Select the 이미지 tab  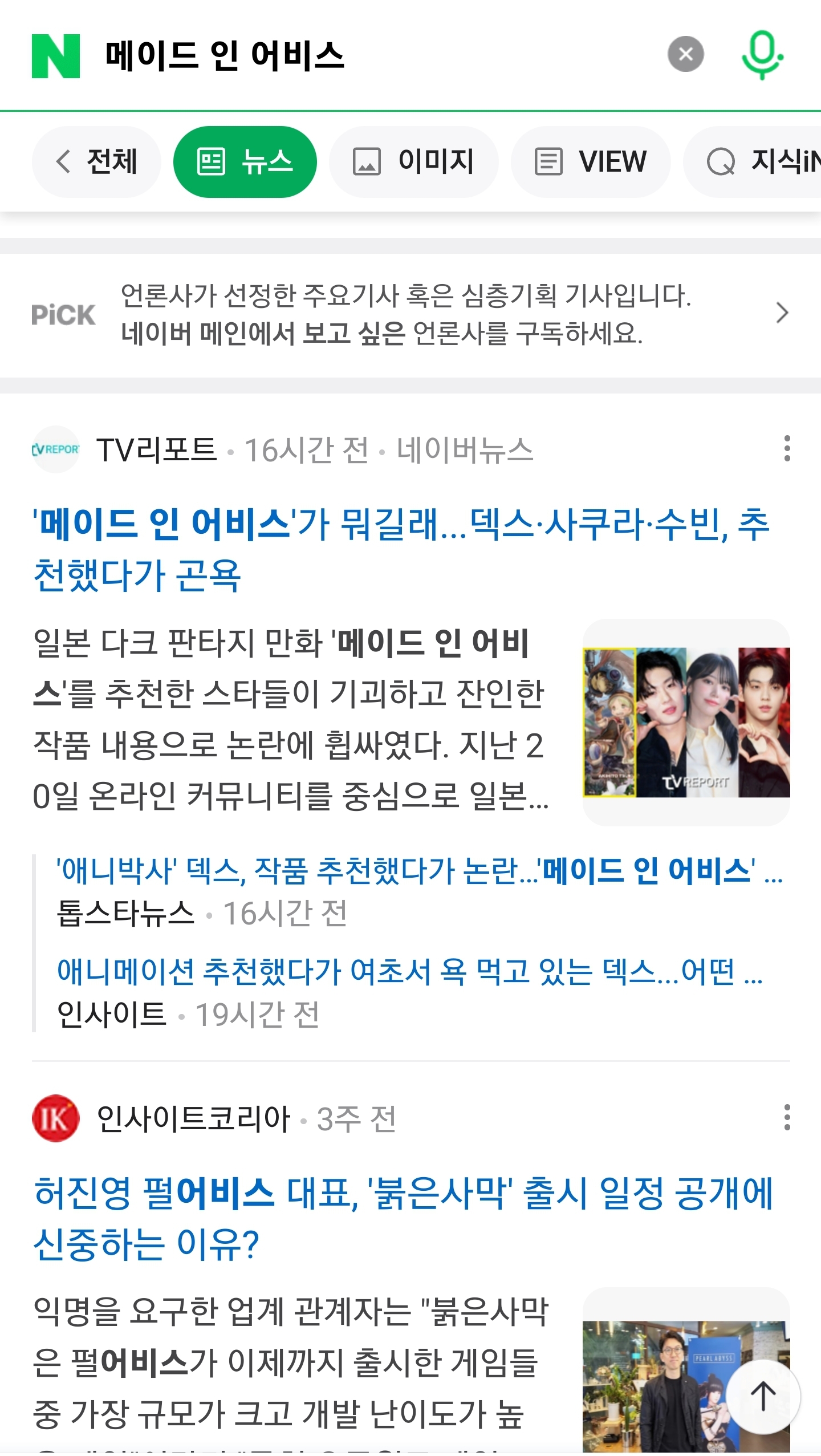pos(414,161)
